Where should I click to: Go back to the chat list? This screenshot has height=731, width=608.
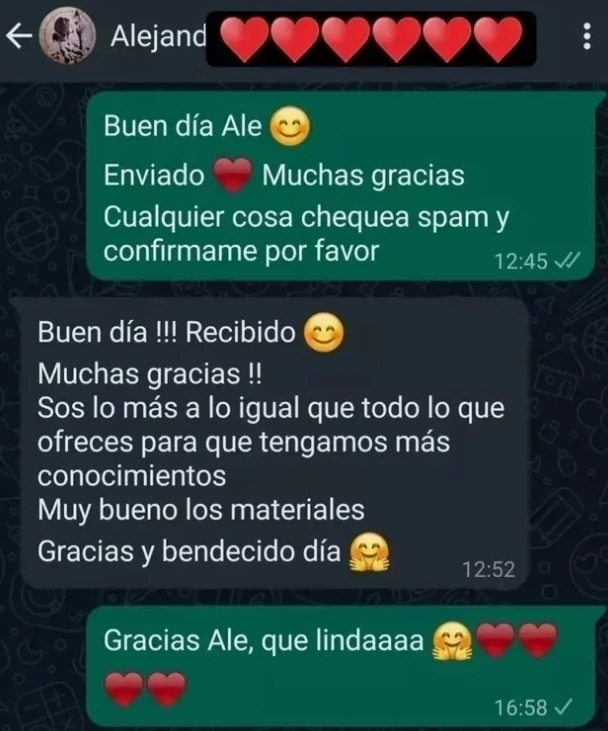click(x=17, y=37)
